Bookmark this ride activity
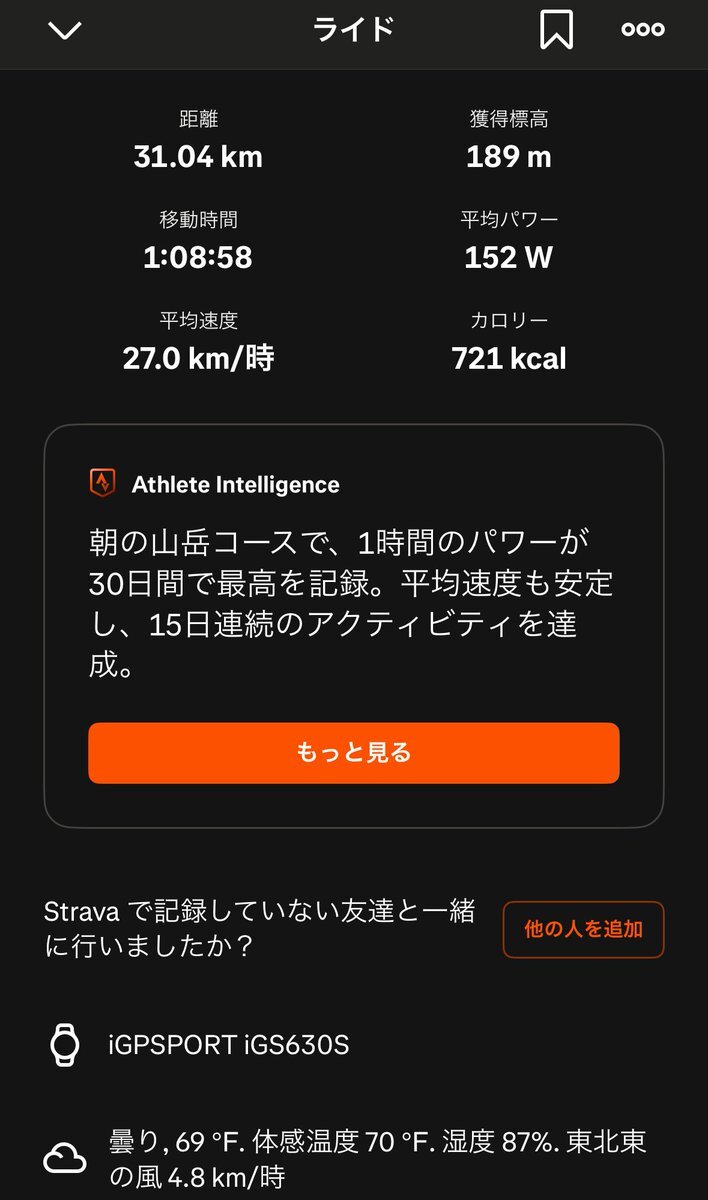Viewport: 708px width, 1200px height. coord(556,30)
